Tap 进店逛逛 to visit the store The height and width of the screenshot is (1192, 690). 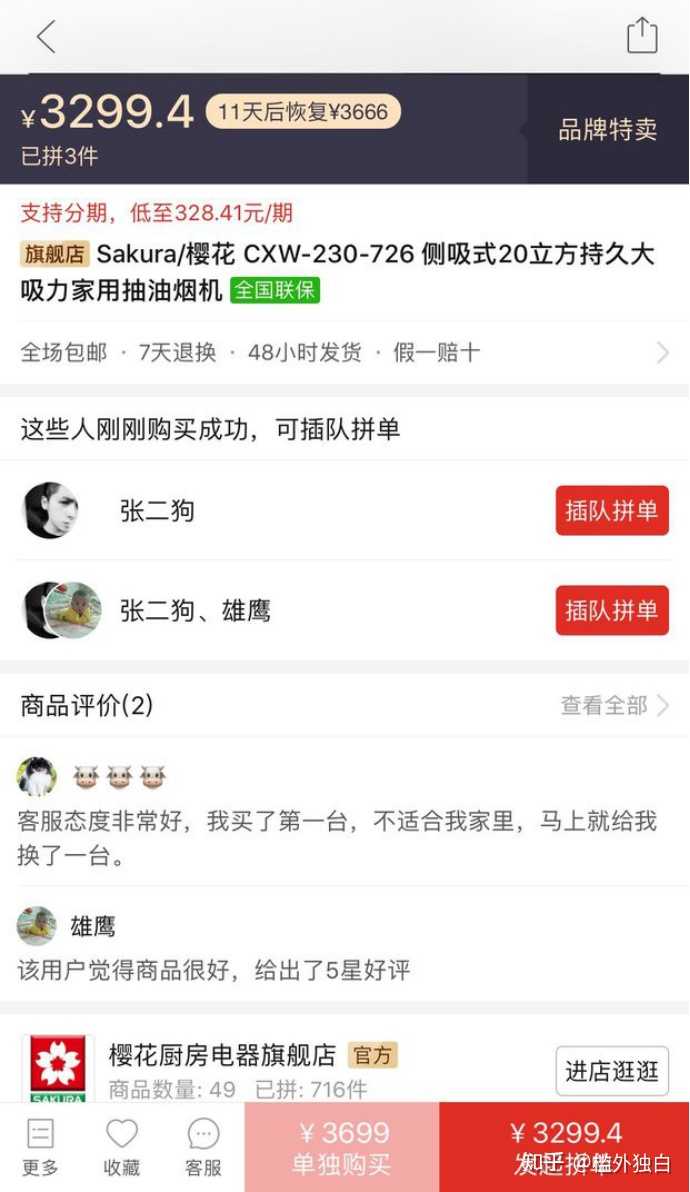pyautogui.click(x=611, y=1071)
